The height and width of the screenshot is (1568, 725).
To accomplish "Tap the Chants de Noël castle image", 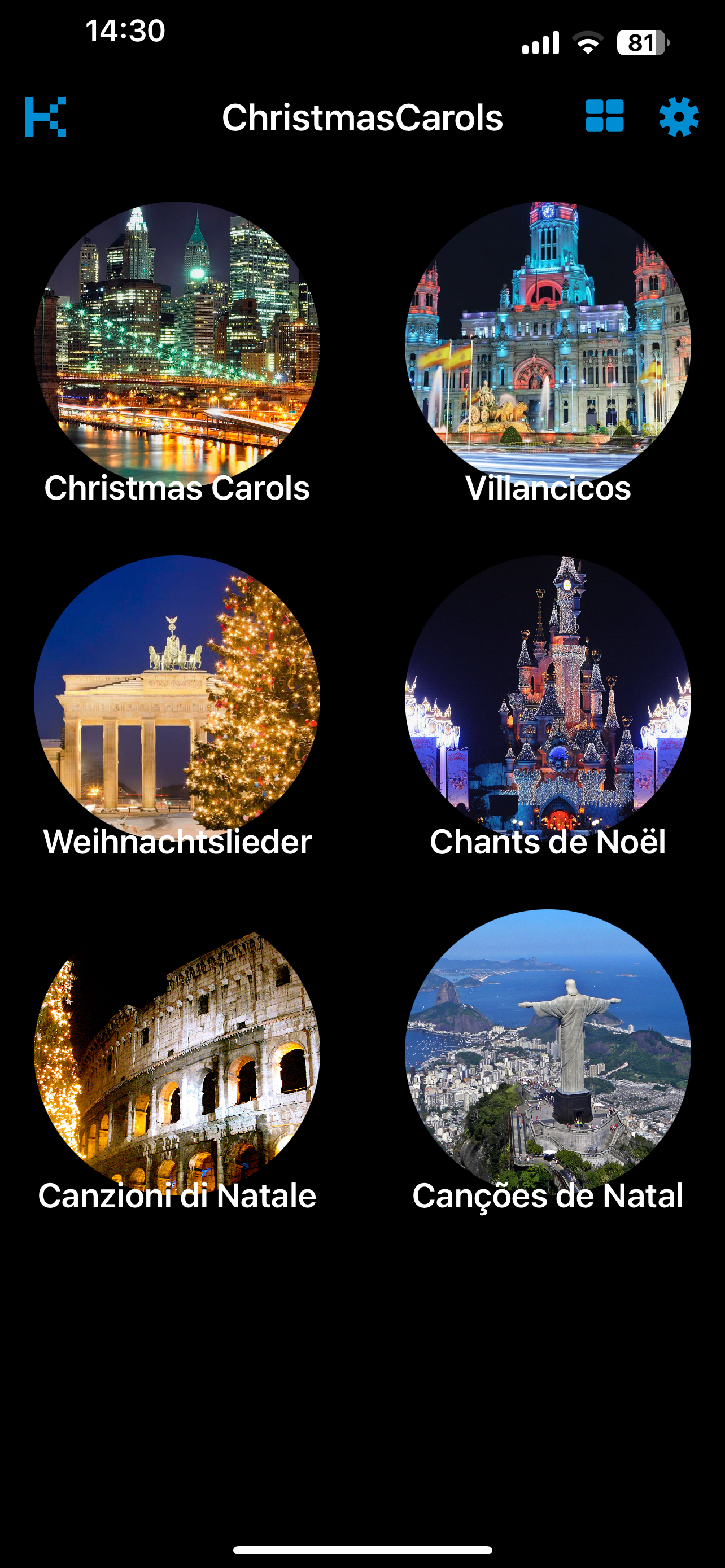I will (x=548, y=688).
